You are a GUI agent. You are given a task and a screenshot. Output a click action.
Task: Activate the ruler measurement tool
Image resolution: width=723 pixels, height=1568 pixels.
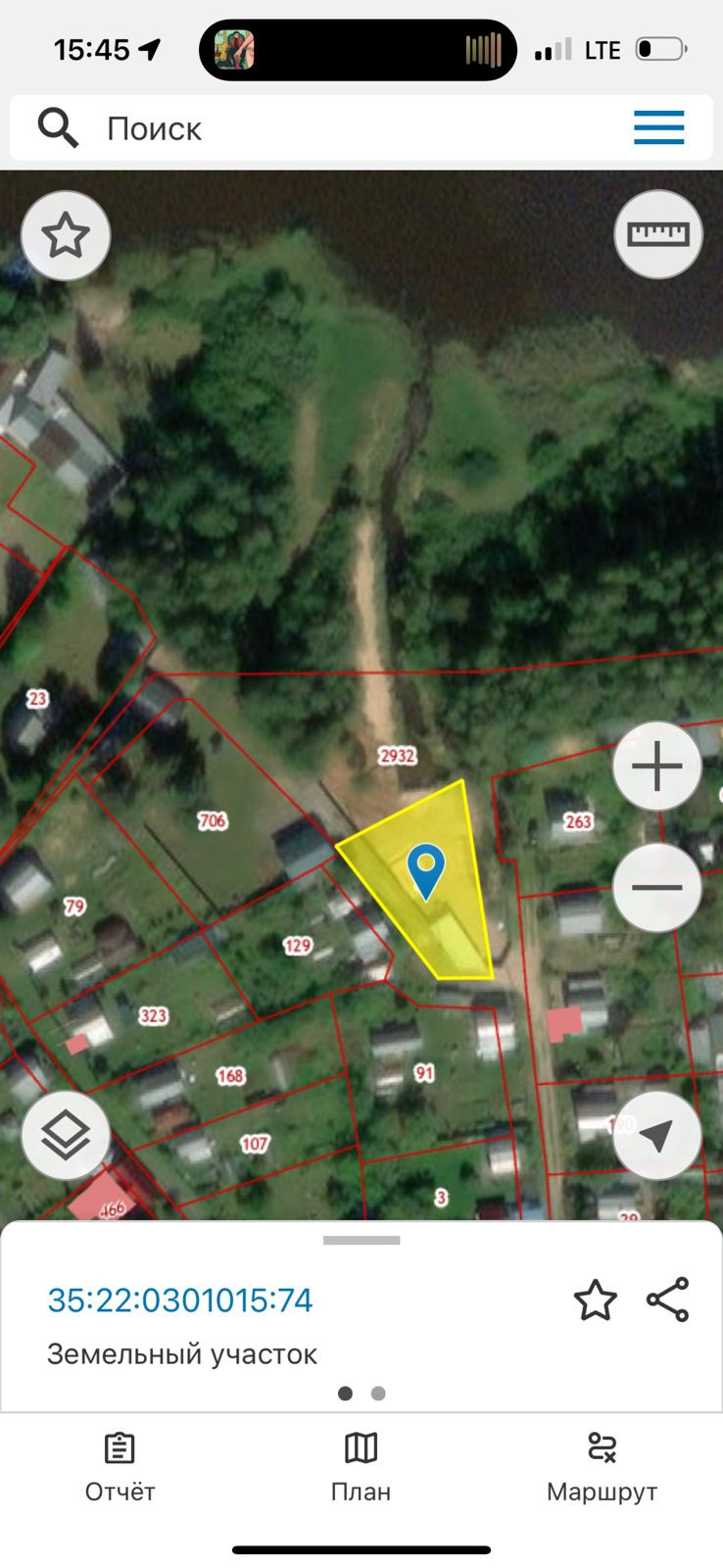coord(658,234)
